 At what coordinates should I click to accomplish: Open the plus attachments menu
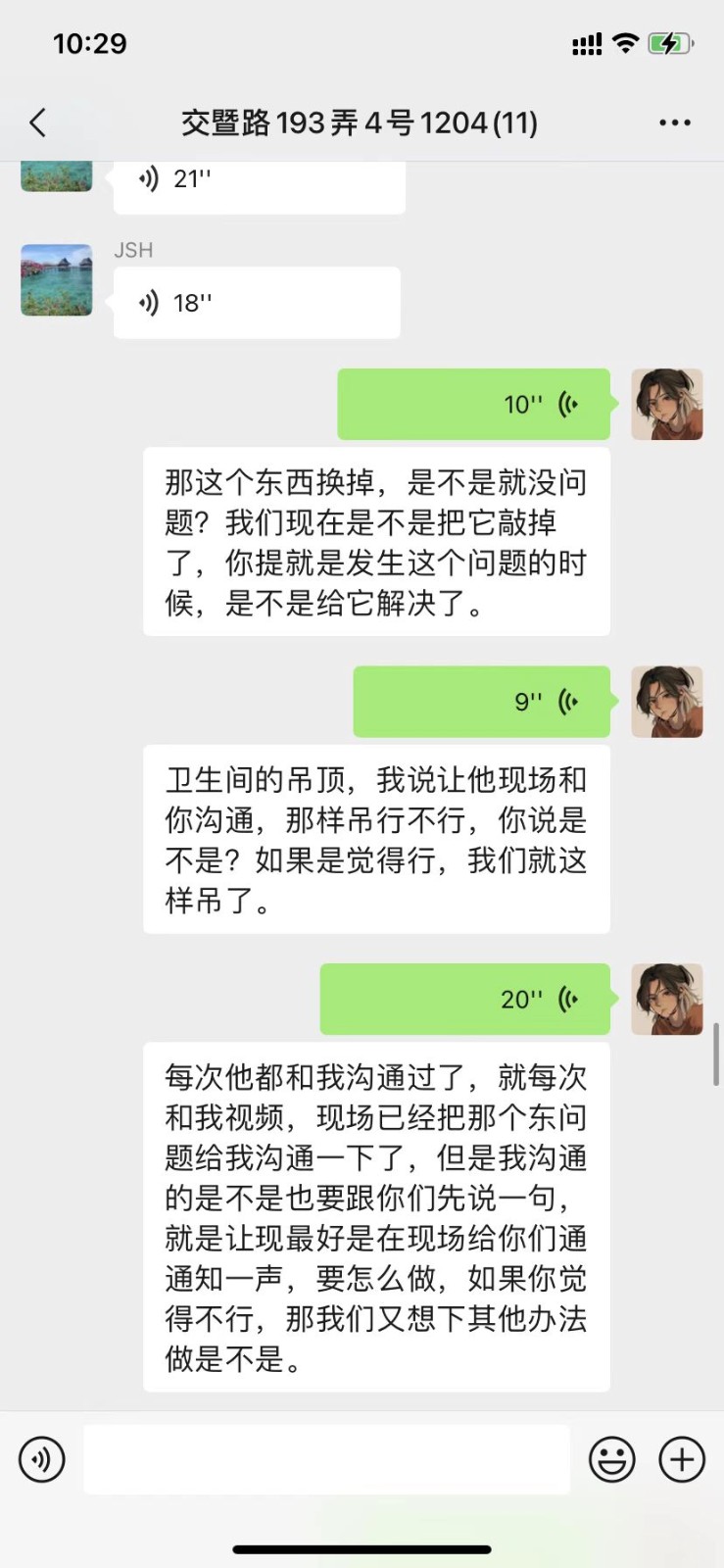click(682, 1459)
